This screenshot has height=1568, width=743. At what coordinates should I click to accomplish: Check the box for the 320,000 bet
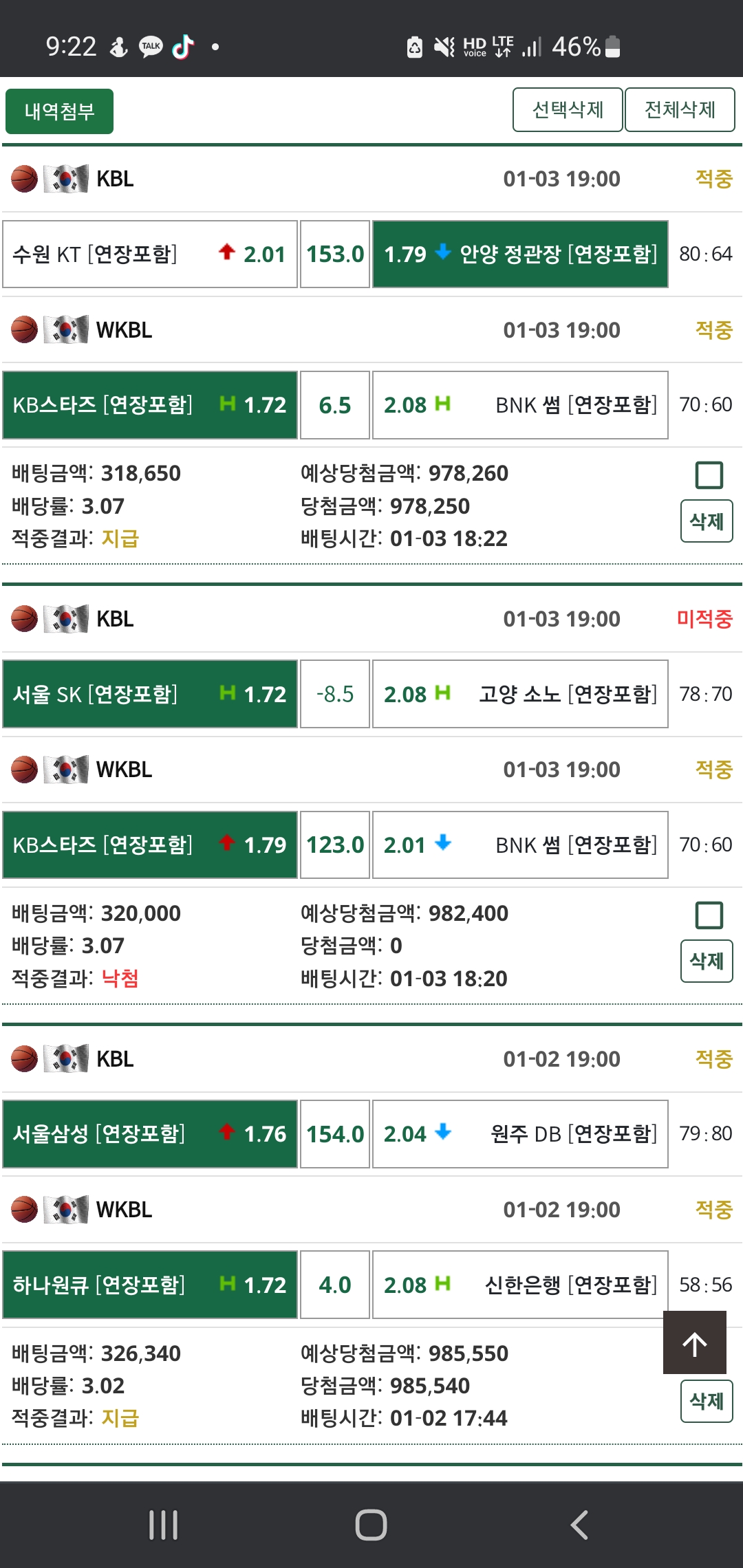pyautogui.click(x=709, y=915)
